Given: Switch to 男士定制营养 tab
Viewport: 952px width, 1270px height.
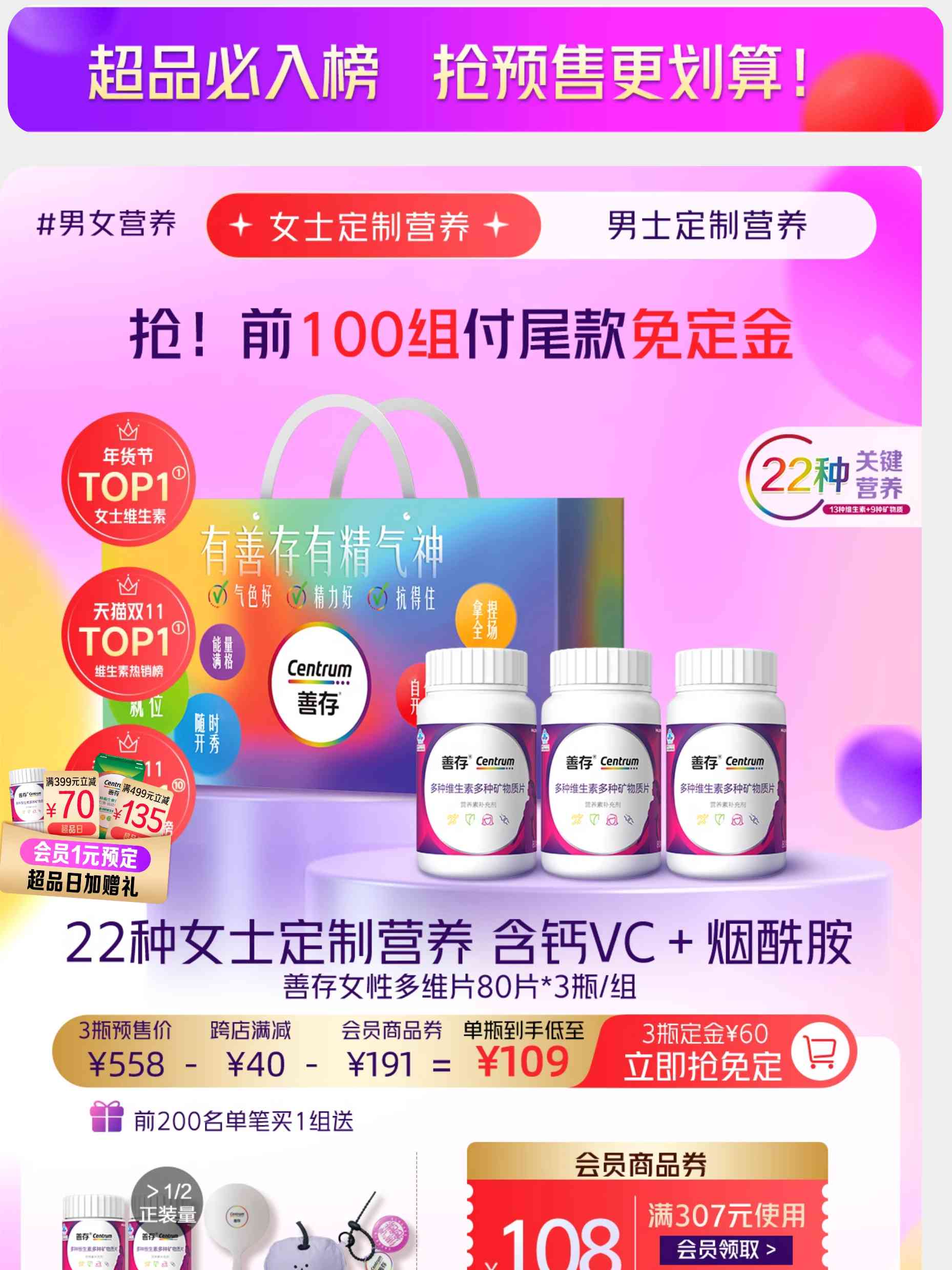Looking at the screenshot, I should pos(707,225).
